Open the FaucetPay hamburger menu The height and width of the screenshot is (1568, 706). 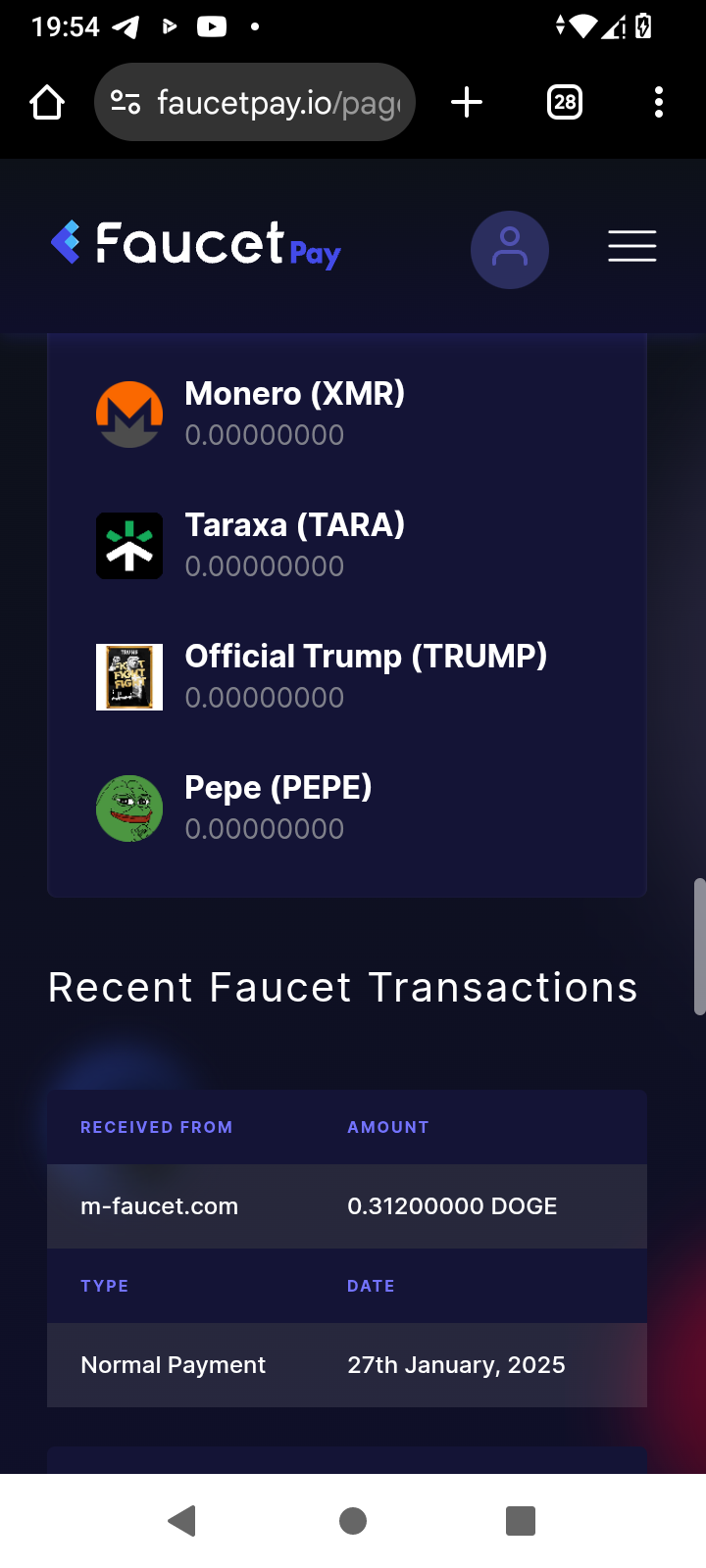[631, 246]
